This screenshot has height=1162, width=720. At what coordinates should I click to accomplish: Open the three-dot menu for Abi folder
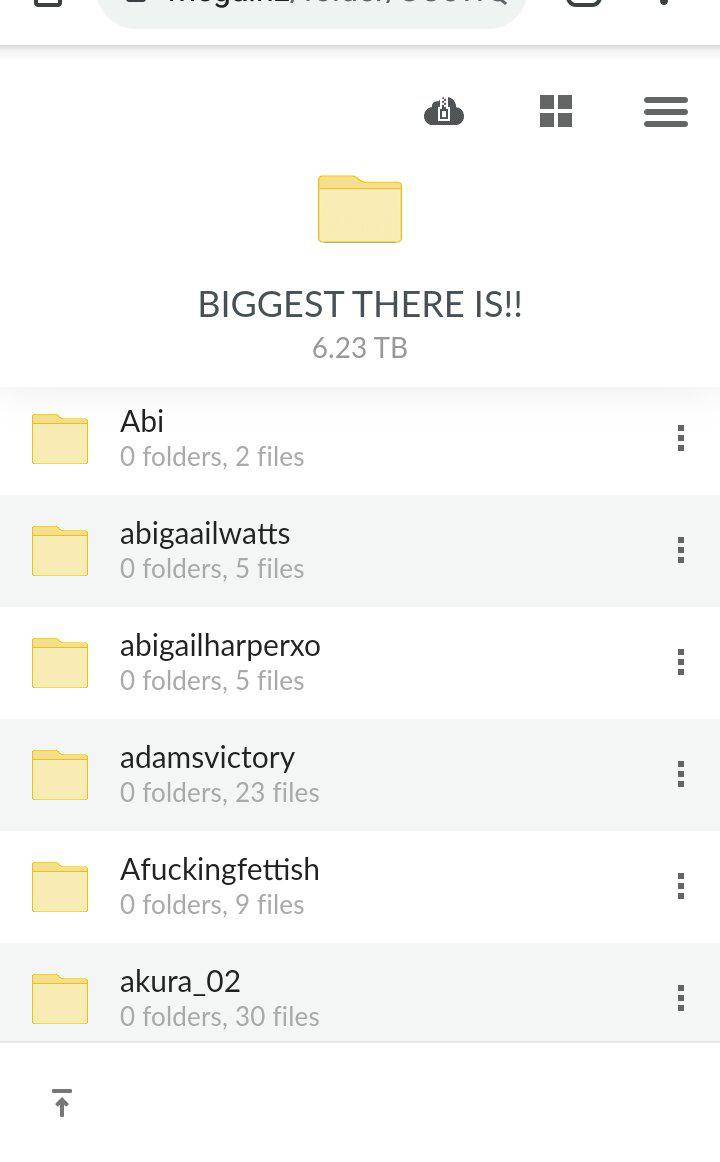[681, 438]
